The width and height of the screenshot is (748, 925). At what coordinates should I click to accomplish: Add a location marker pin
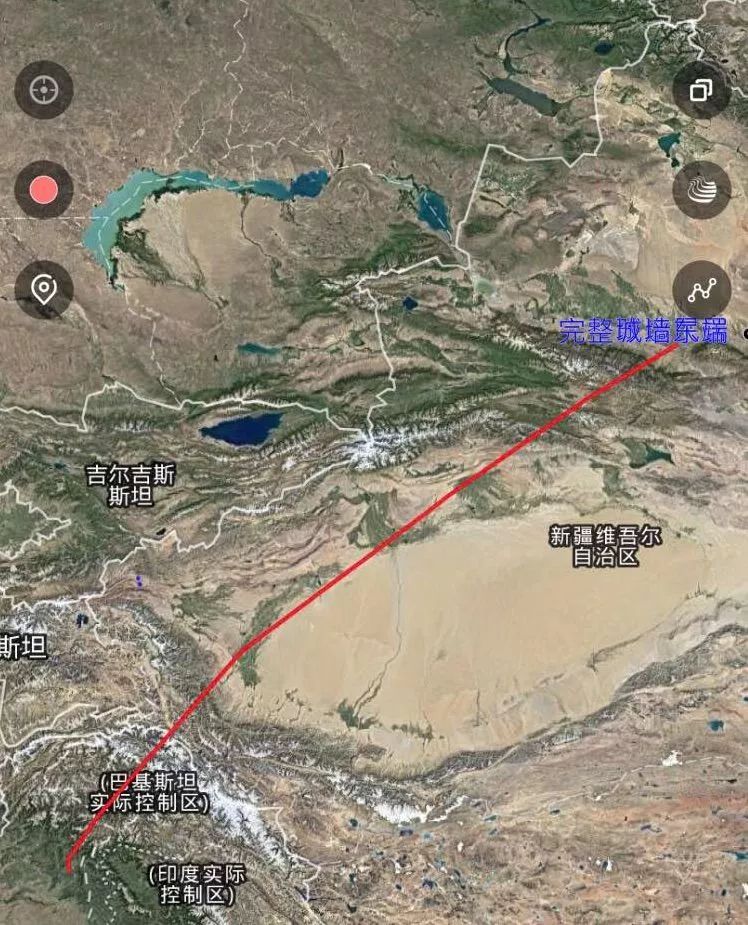pyautogui.click(x=44, y=290)
